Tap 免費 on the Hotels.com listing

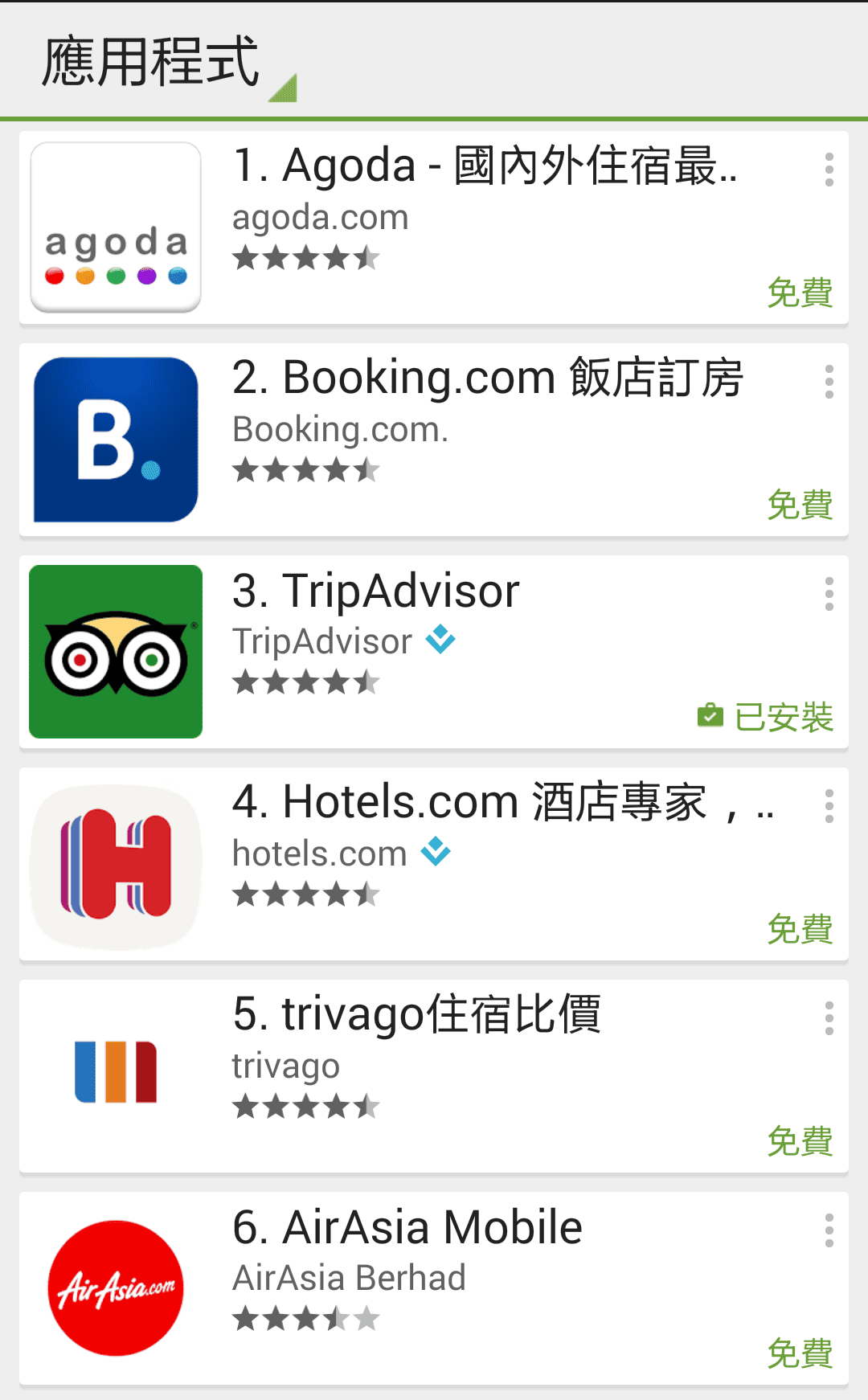800,929
